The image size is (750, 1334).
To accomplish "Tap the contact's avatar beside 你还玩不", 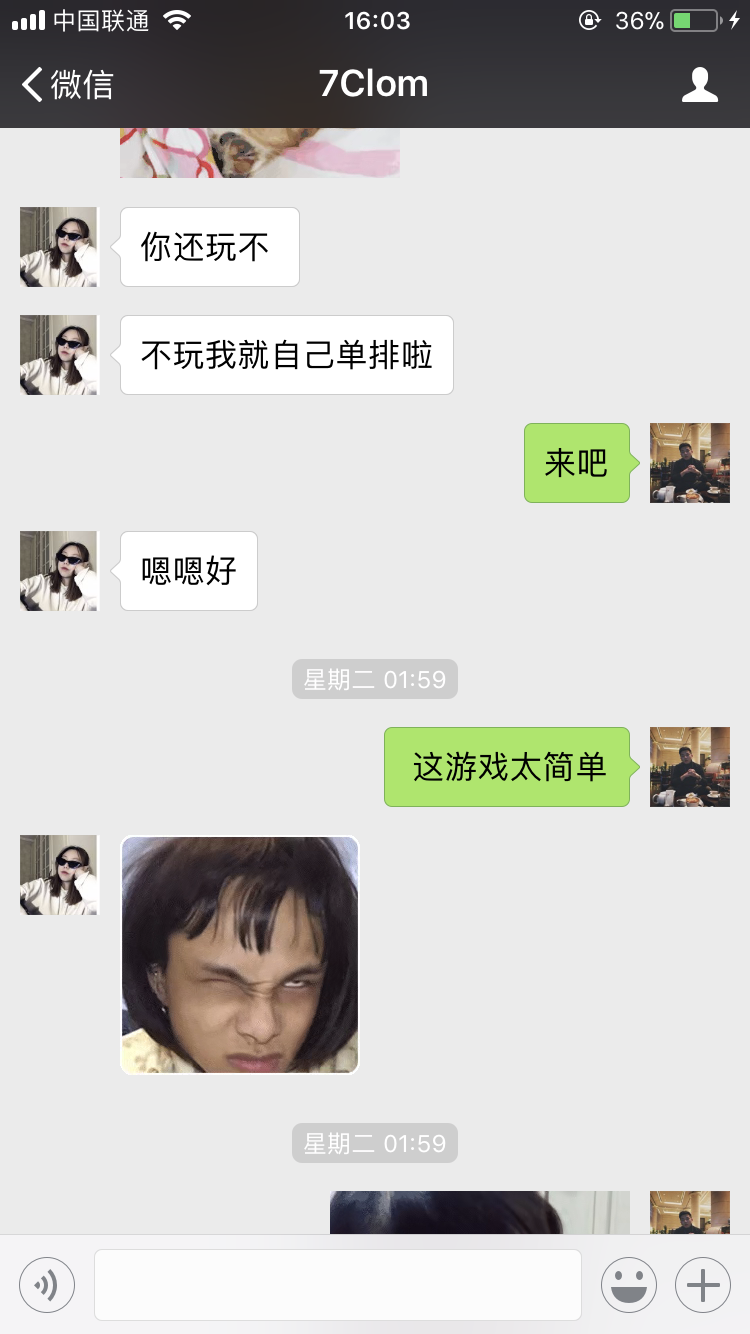I will point(59,247).
